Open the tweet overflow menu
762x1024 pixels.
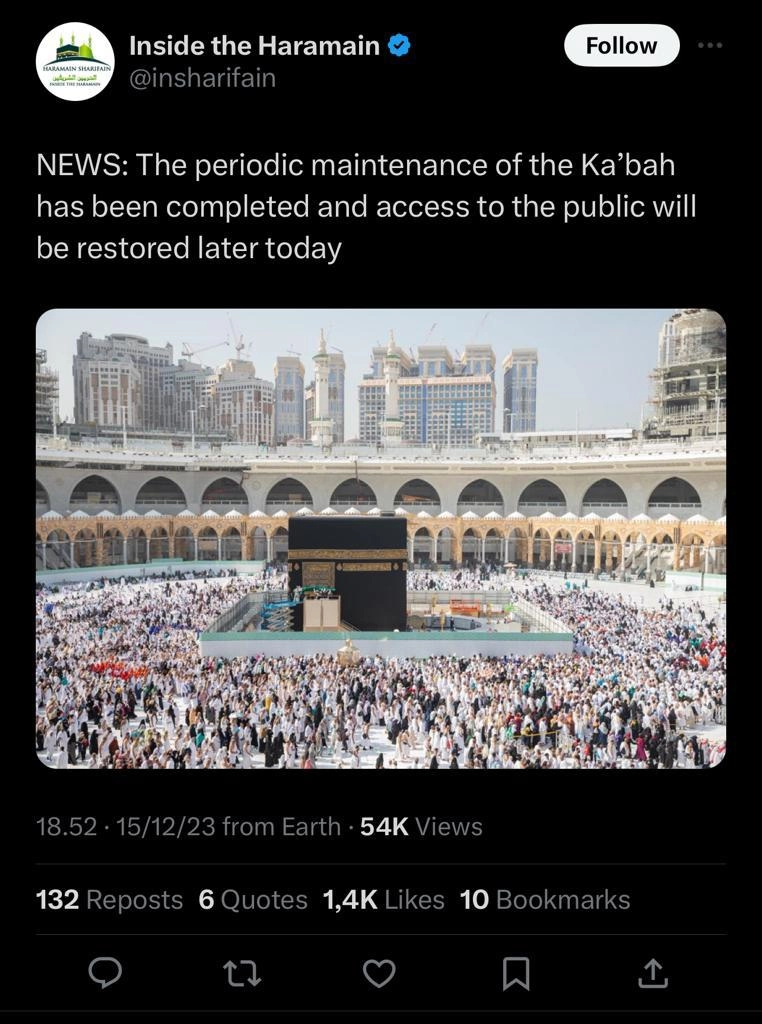710,46
